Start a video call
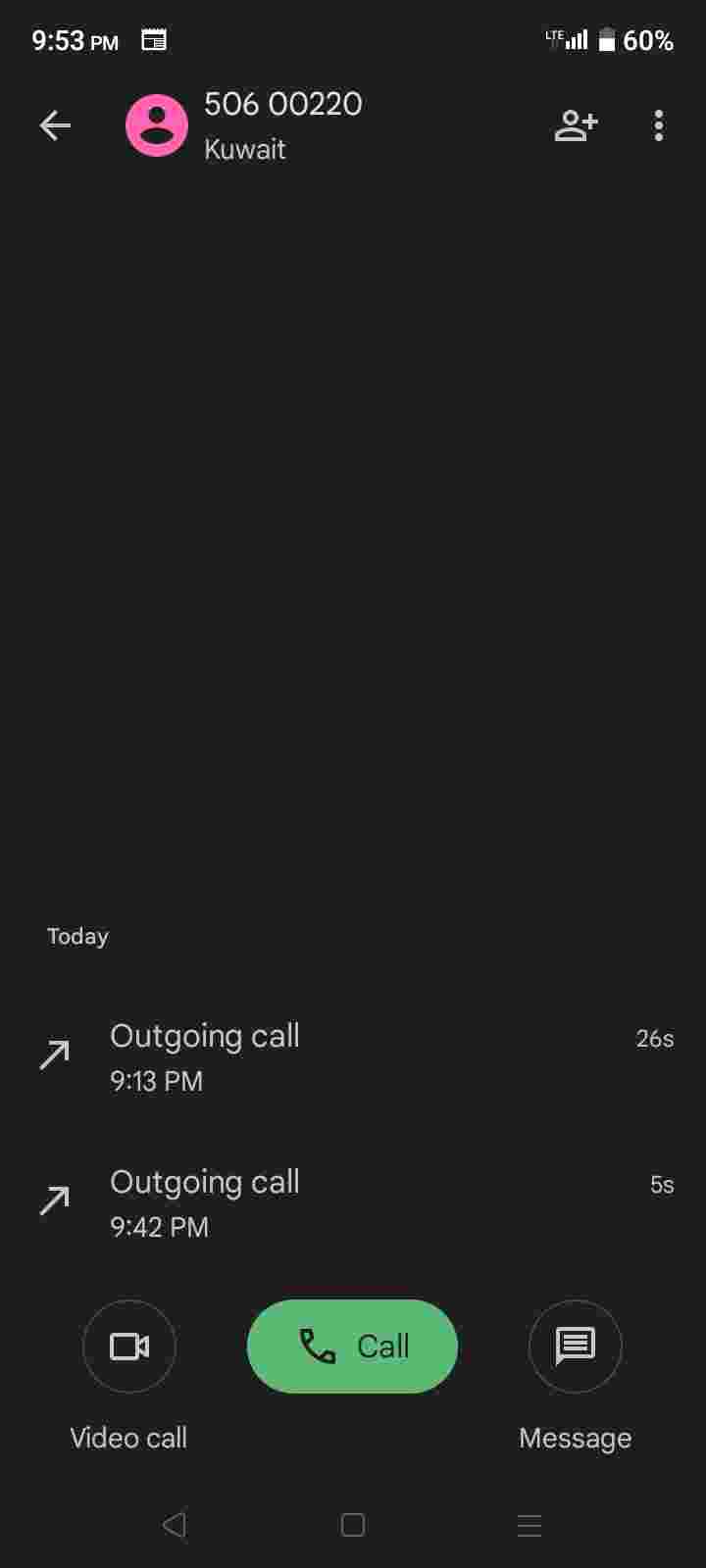This screenshot has height=1568, width=706. click(129, 1347)
